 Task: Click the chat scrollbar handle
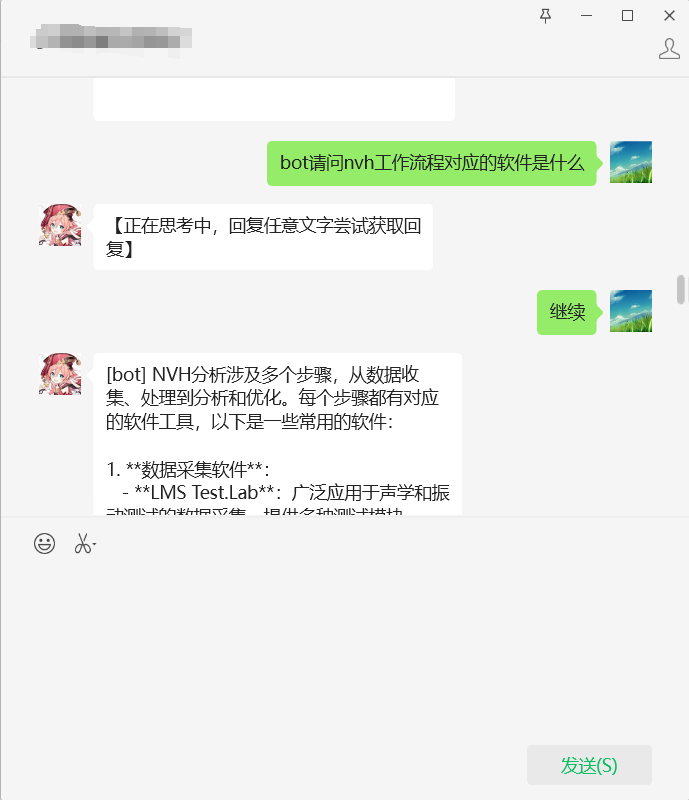(x=681, y=289)
